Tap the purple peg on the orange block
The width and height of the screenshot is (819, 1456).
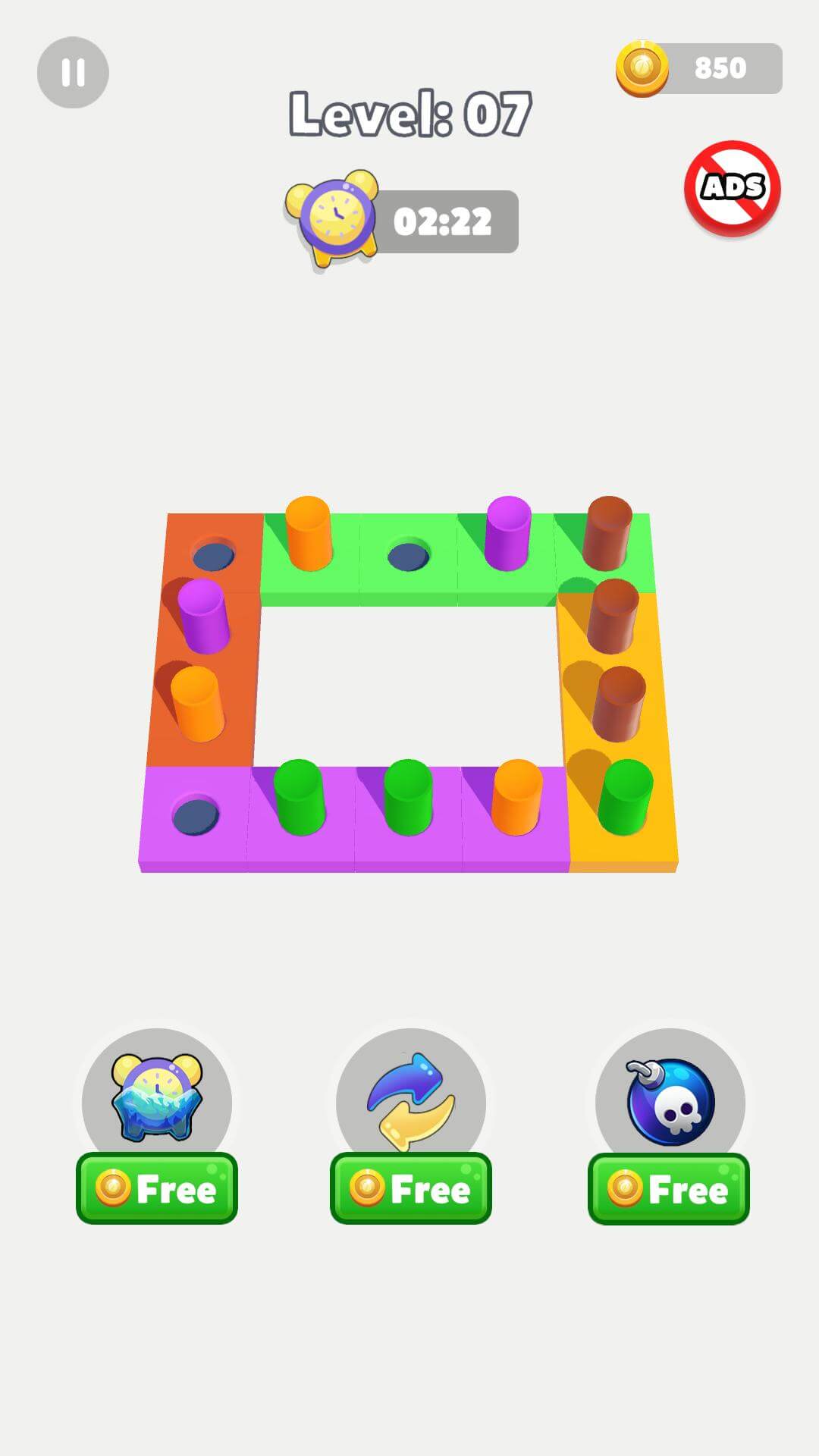pos(203,616)
